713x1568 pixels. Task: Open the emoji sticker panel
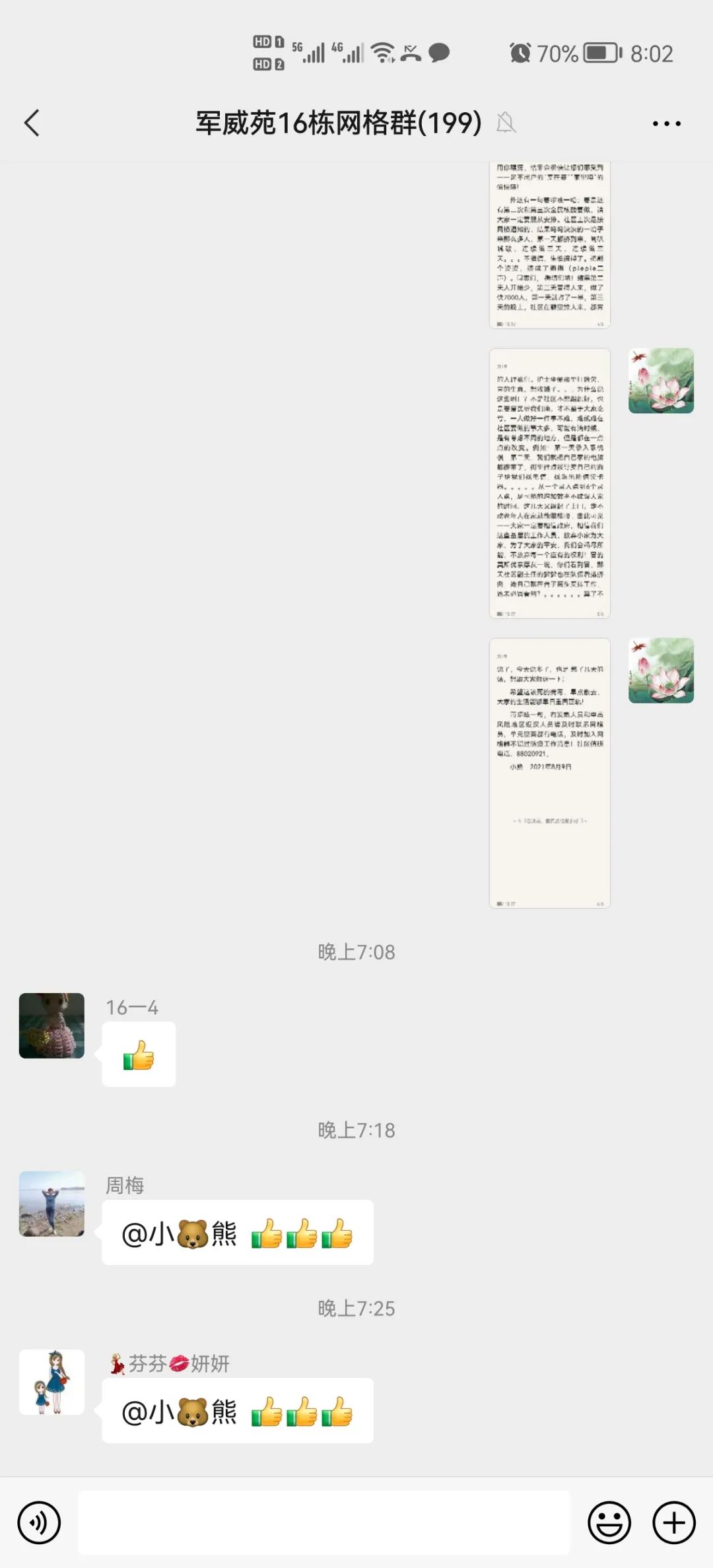(609, 1523)
